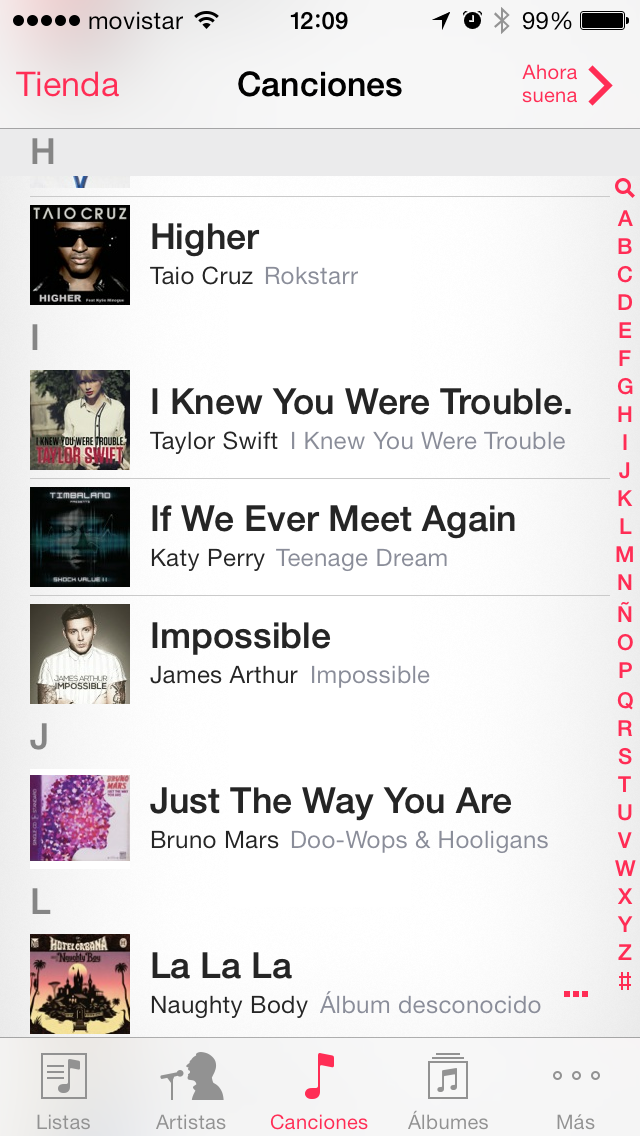Open the Álbumes tab
Image resolution: width=640 pixels, height=1136 pixels.
click(x=448, y=1088)
